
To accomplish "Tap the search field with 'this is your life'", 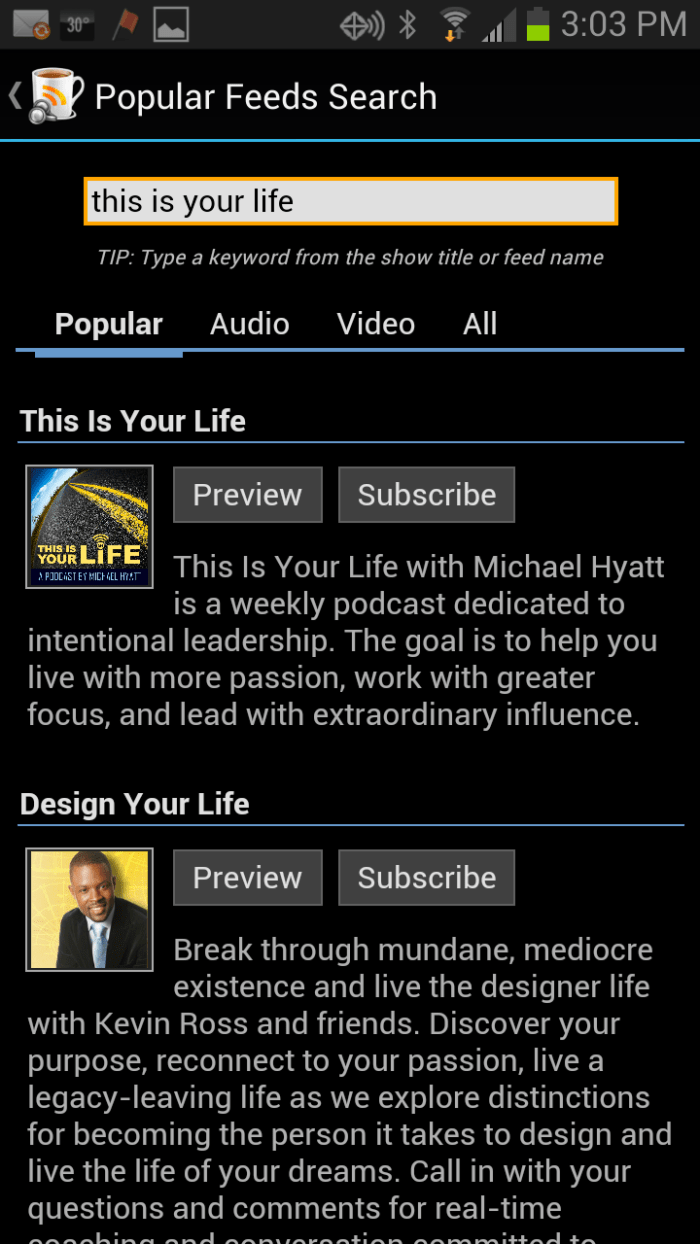I will [350, 201].
